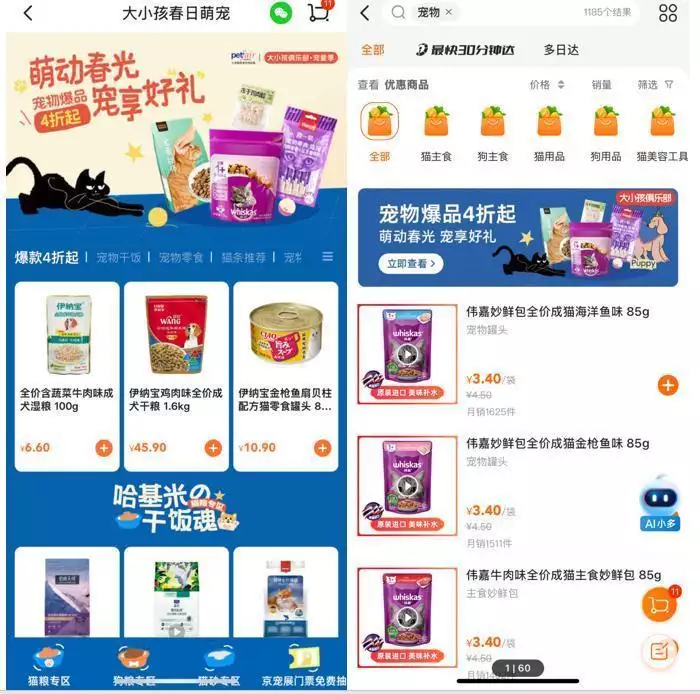The image size is (700, 694).
Task: Choose the 狗用品 category
Action: [606, 134]
